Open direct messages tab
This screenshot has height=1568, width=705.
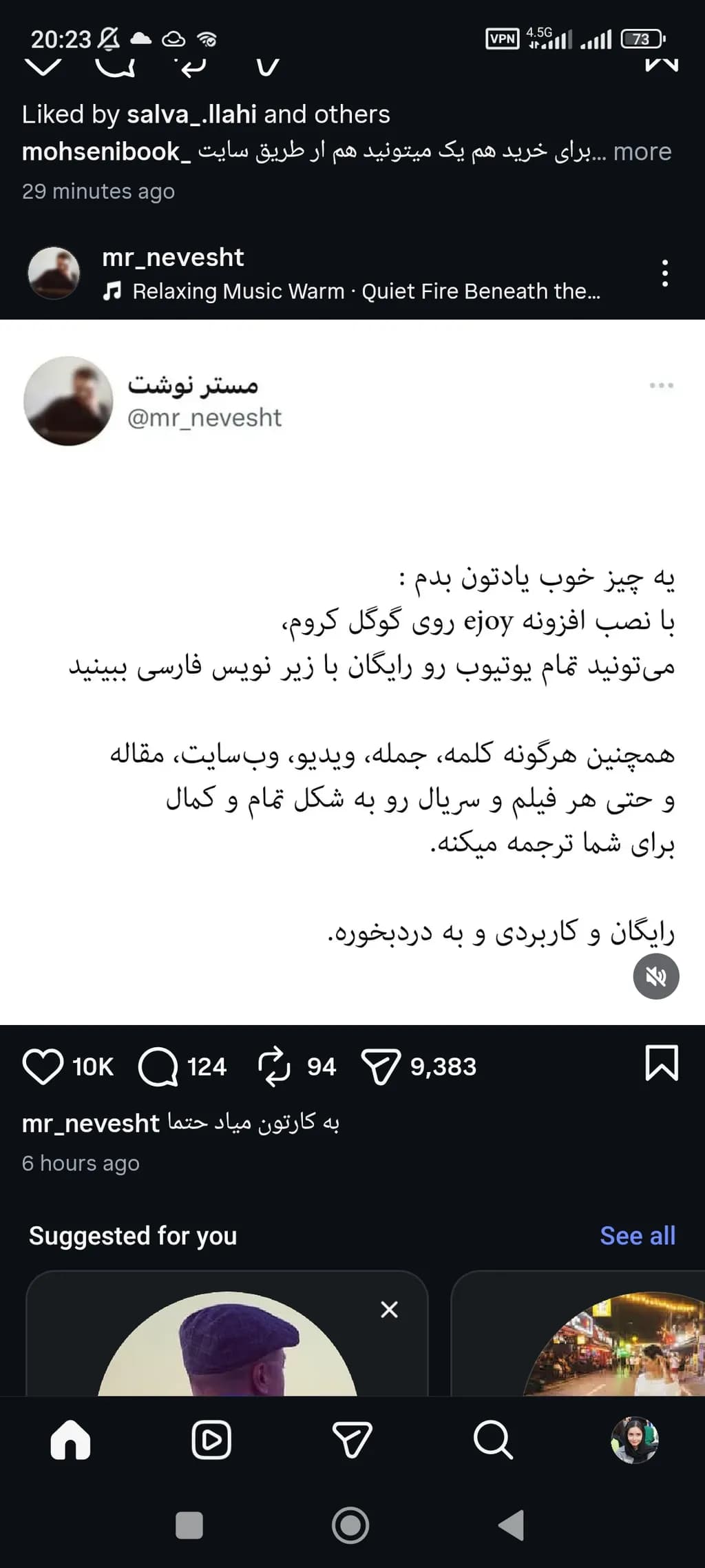pyautogui.click(x=352, y=1440)
